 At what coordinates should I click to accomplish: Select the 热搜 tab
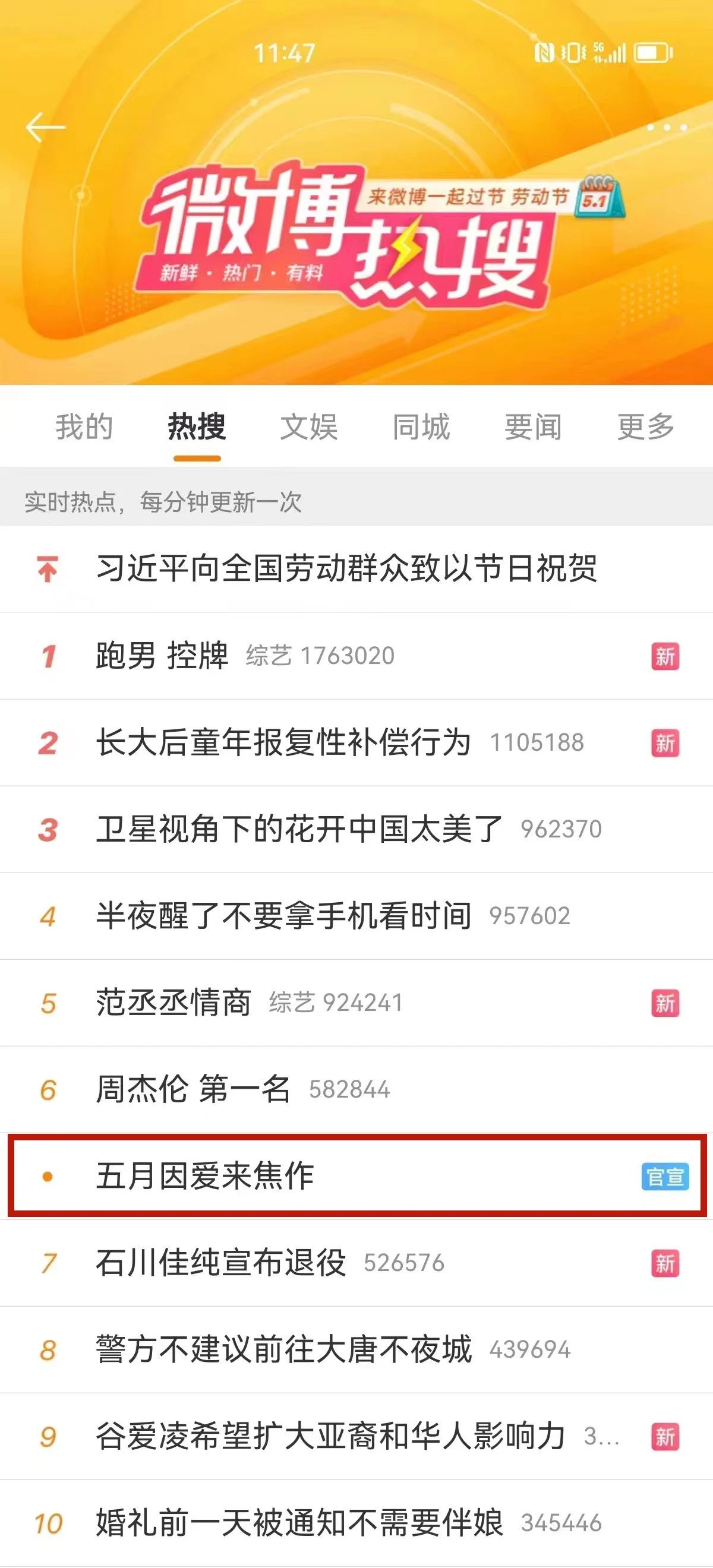[x=197, y=426]
